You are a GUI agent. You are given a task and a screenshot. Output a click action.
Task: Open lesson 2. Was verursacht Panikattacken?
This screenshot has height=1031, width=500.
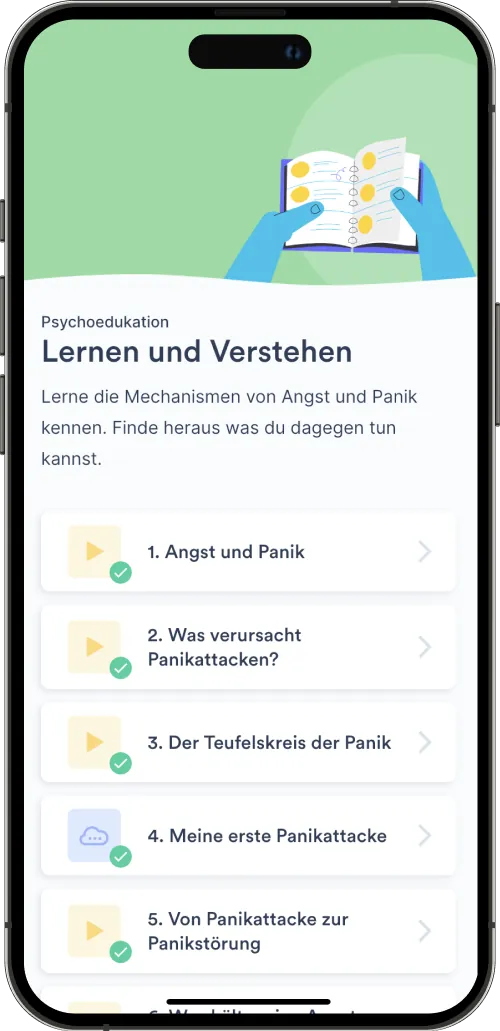pyautogui.click(x=248, y=647)
